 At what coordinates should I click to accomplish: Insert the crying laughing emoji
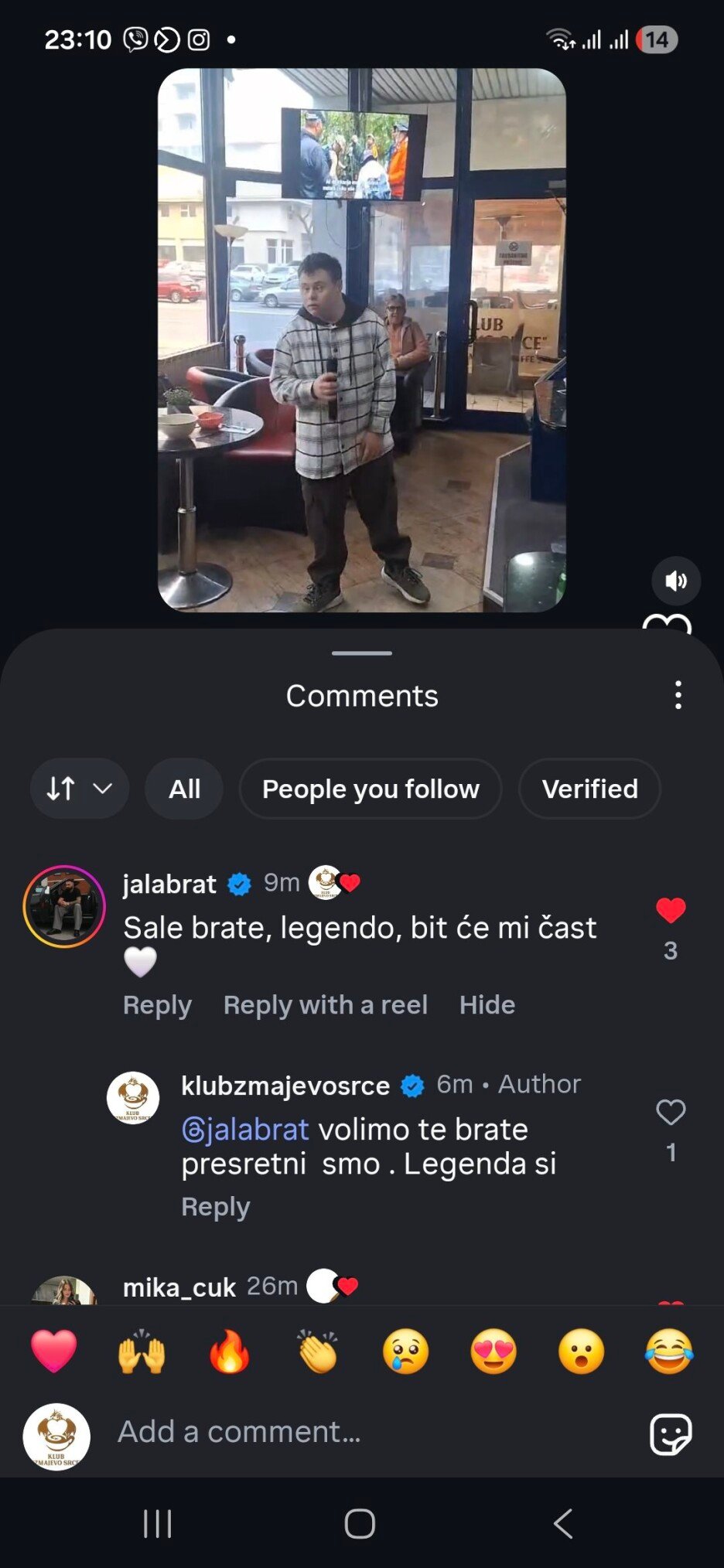(668, 1352)
